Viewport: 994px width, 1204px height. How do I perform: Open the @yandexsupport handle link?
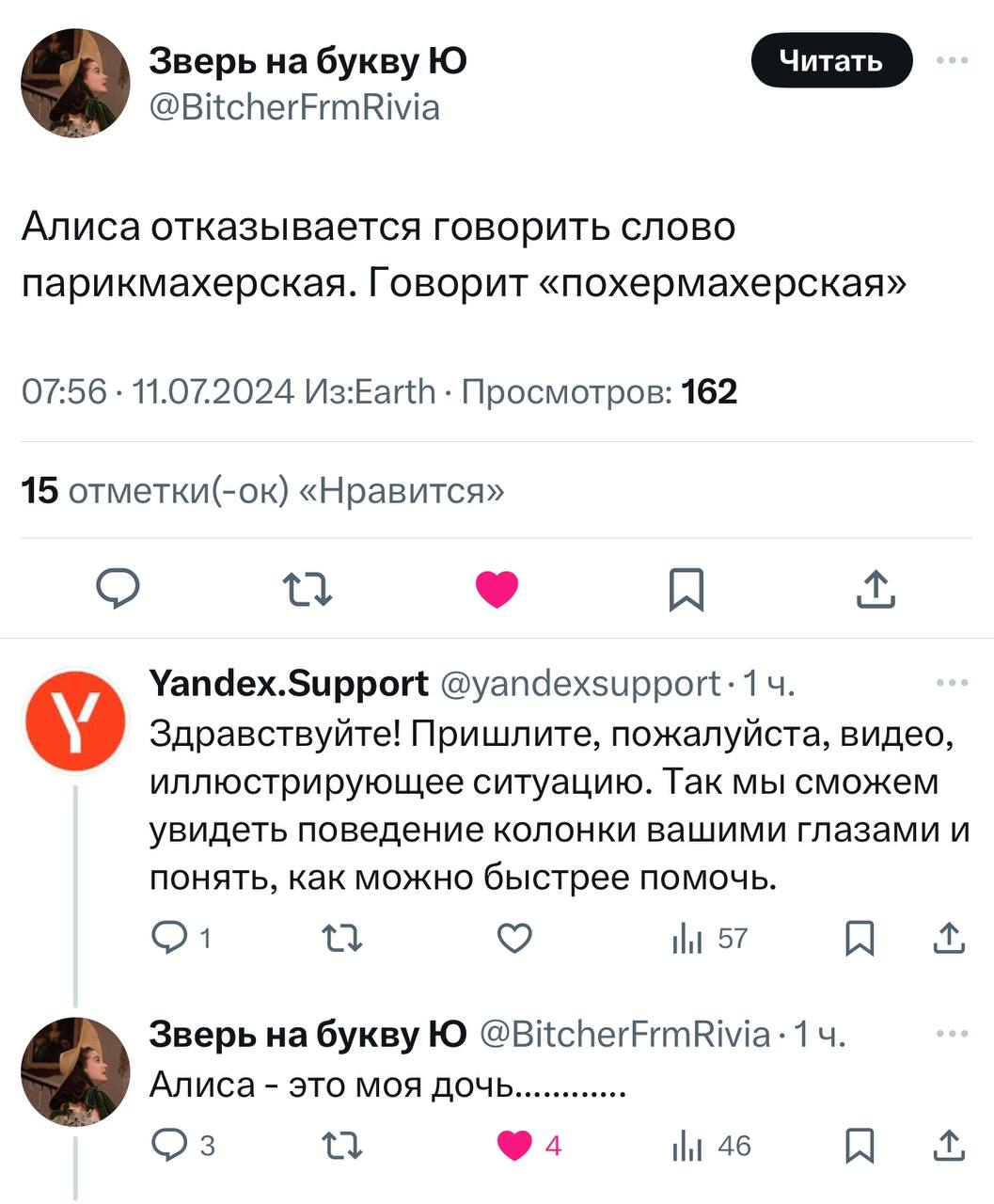pos(580,684)
